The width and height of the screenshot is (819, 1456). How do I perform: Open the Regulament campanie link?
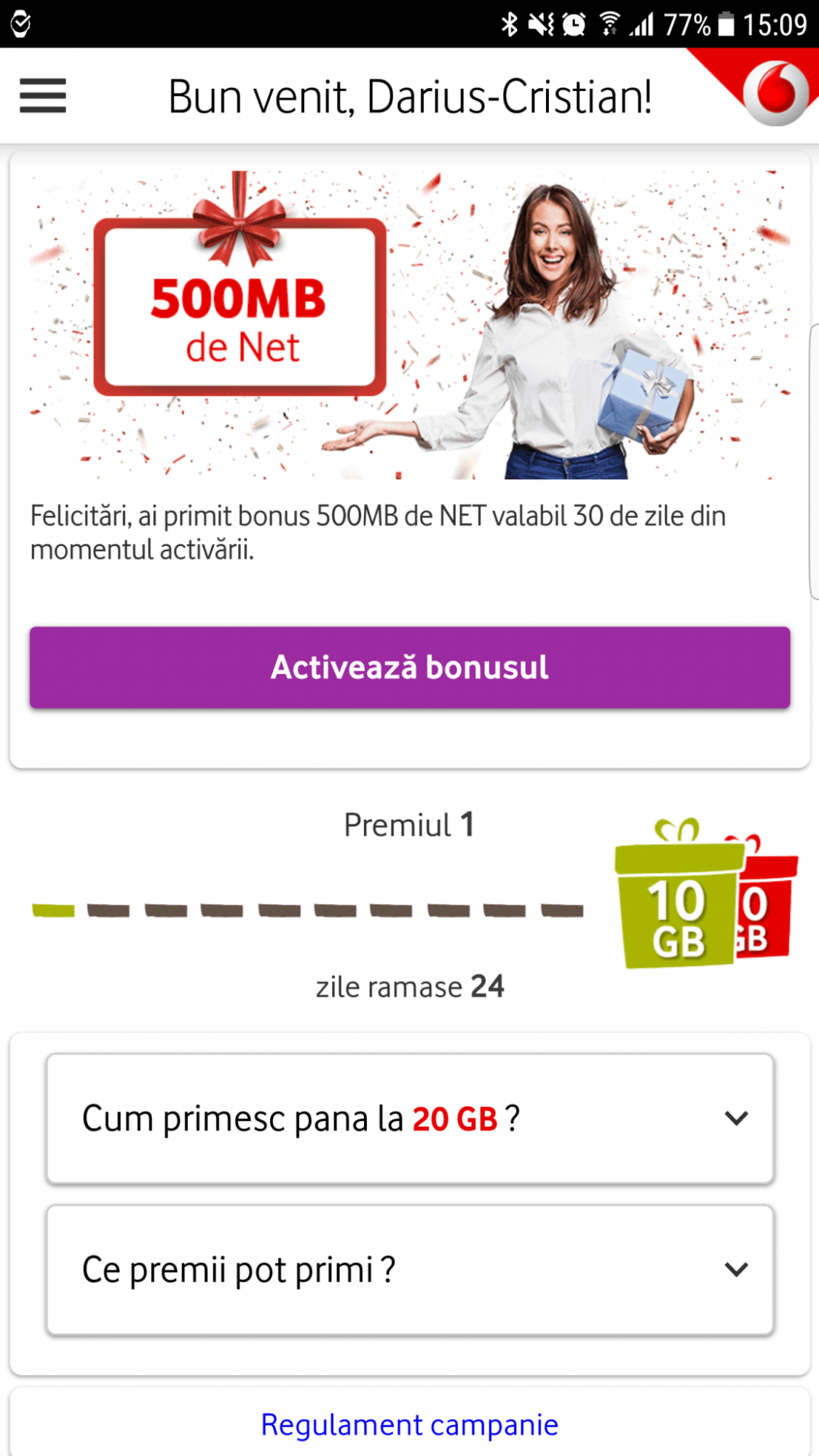coord(410,1425)
